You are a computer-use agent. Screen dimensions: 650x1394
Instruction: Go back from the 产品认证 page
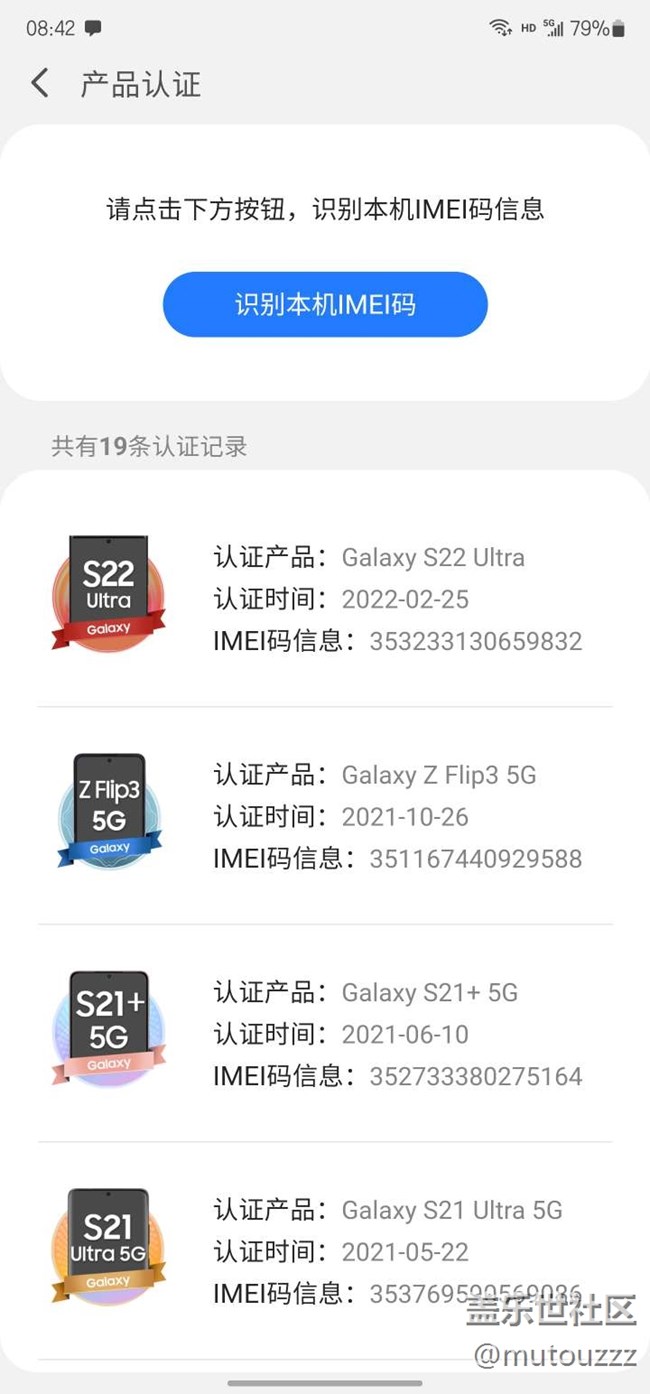tap(40, 84)
